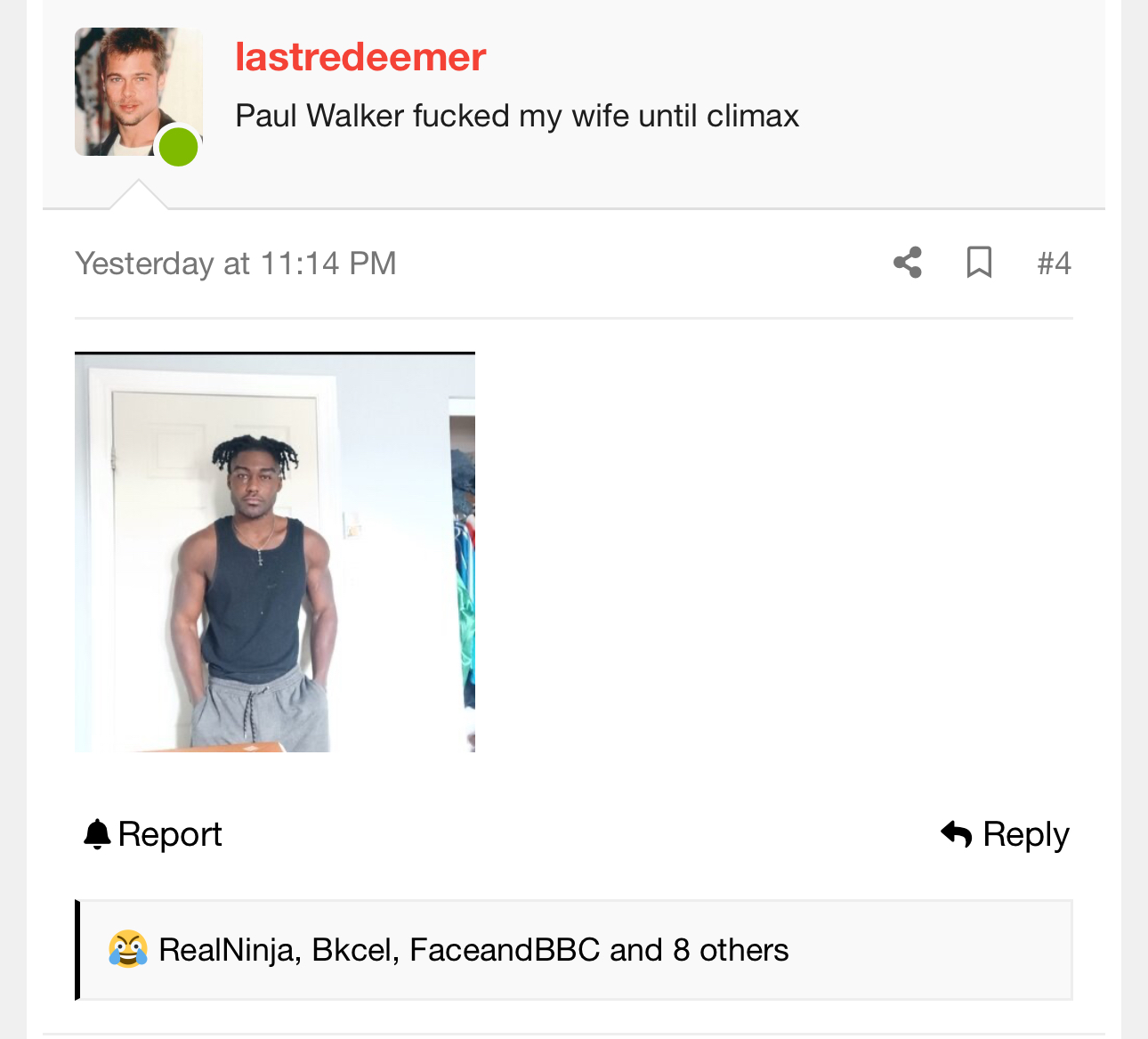Open the lastredeemer username link

tap(360, 58)
